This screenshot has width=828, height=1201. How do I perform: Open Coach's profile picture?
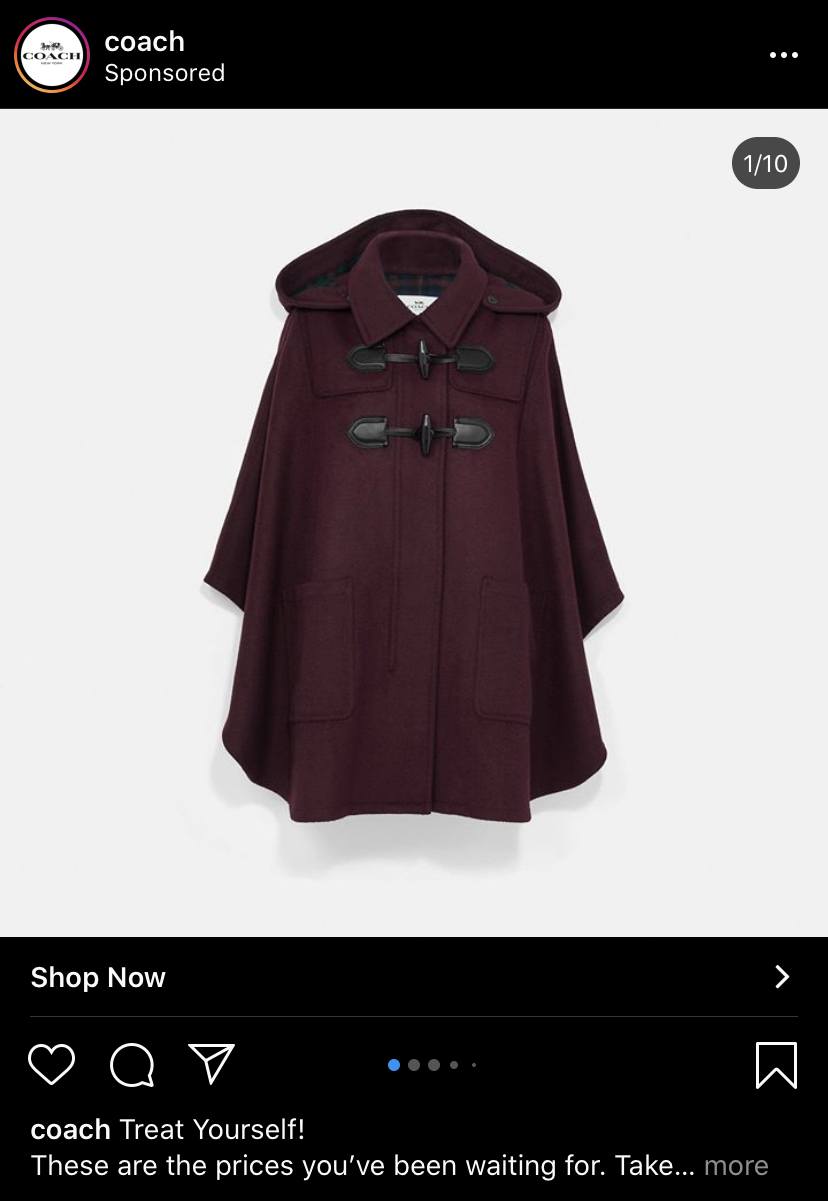(x=51, y=55)
